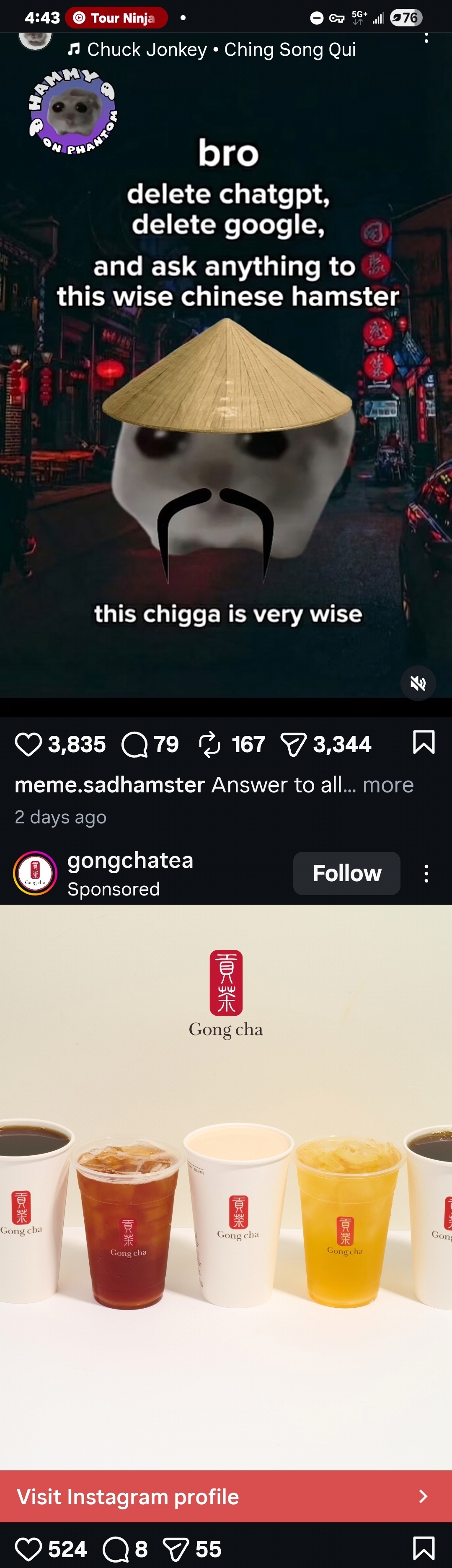View the gongchatea profile via its avatar
This screenshot has width=452, height=1568.
pos(35,873)
